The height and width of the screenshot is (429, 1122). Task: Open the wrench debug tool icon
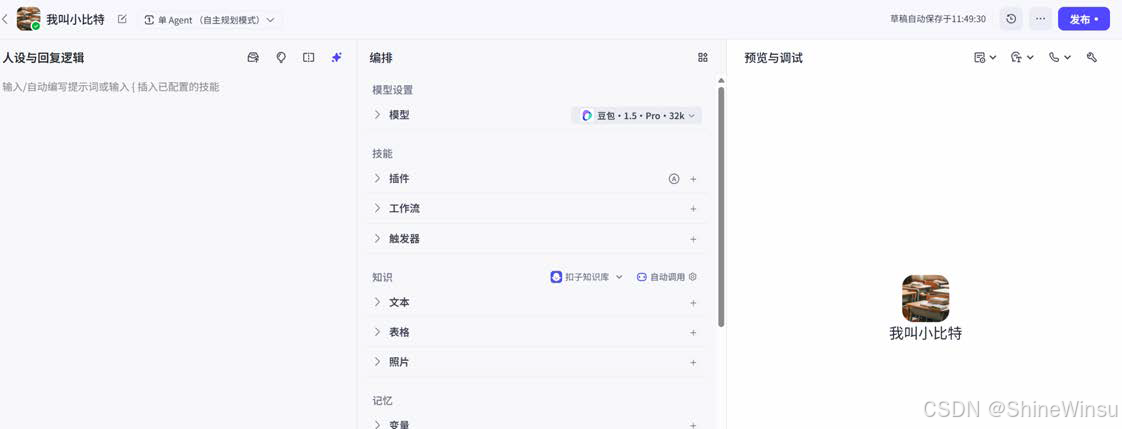coord(1091,58)
